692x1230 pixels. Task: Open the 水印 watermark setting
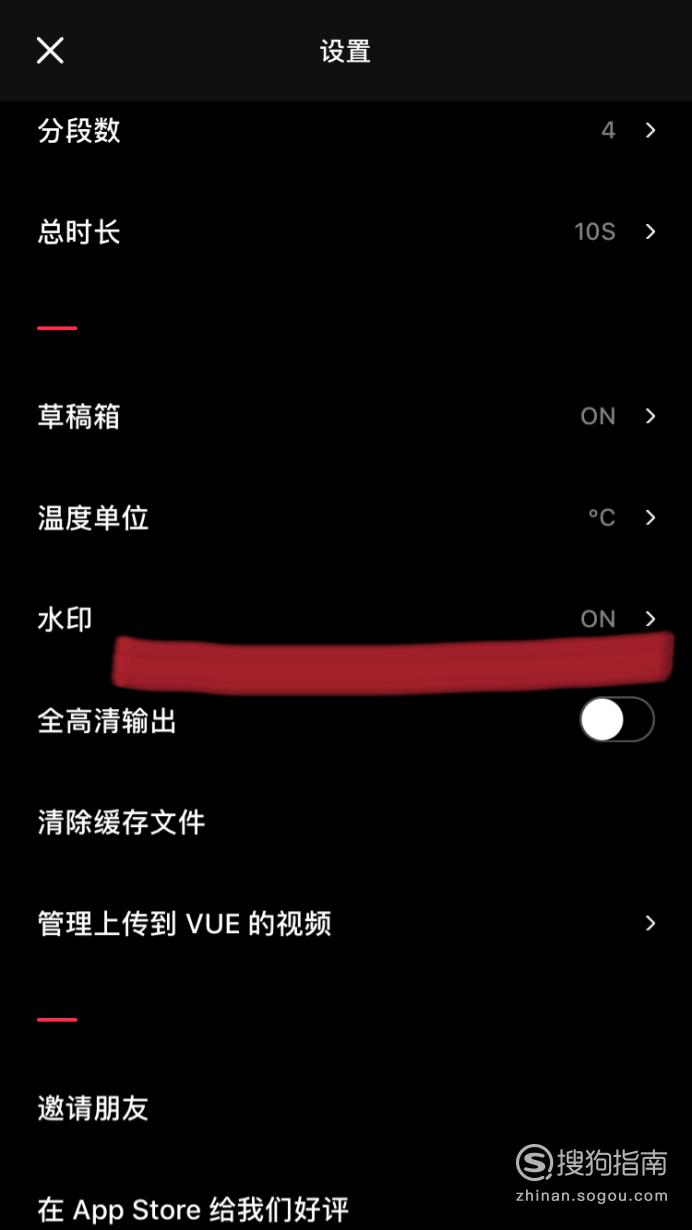pos(346,619)
